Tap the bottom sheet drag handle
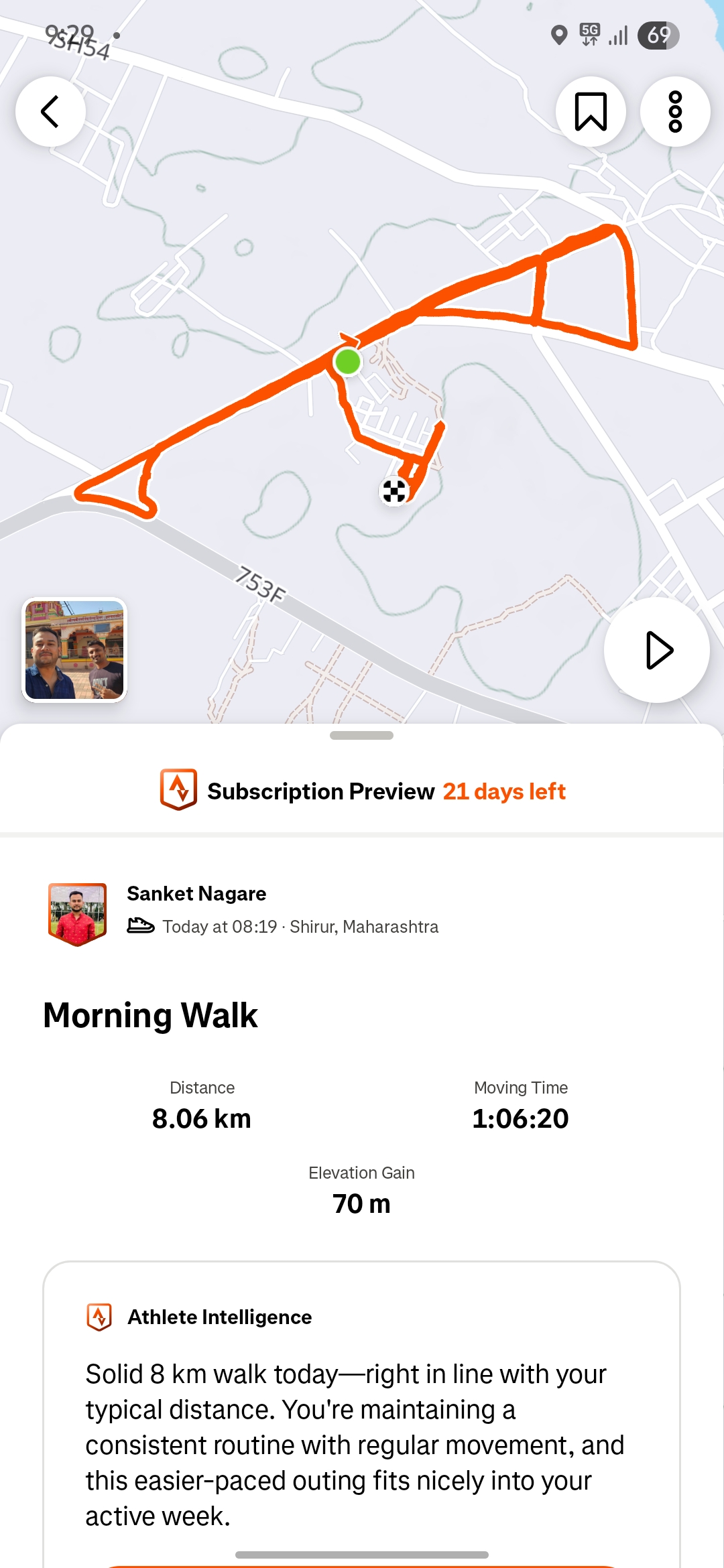This screenshot has height=1568, width=724. pyautogui.click(x=361, y=735)
